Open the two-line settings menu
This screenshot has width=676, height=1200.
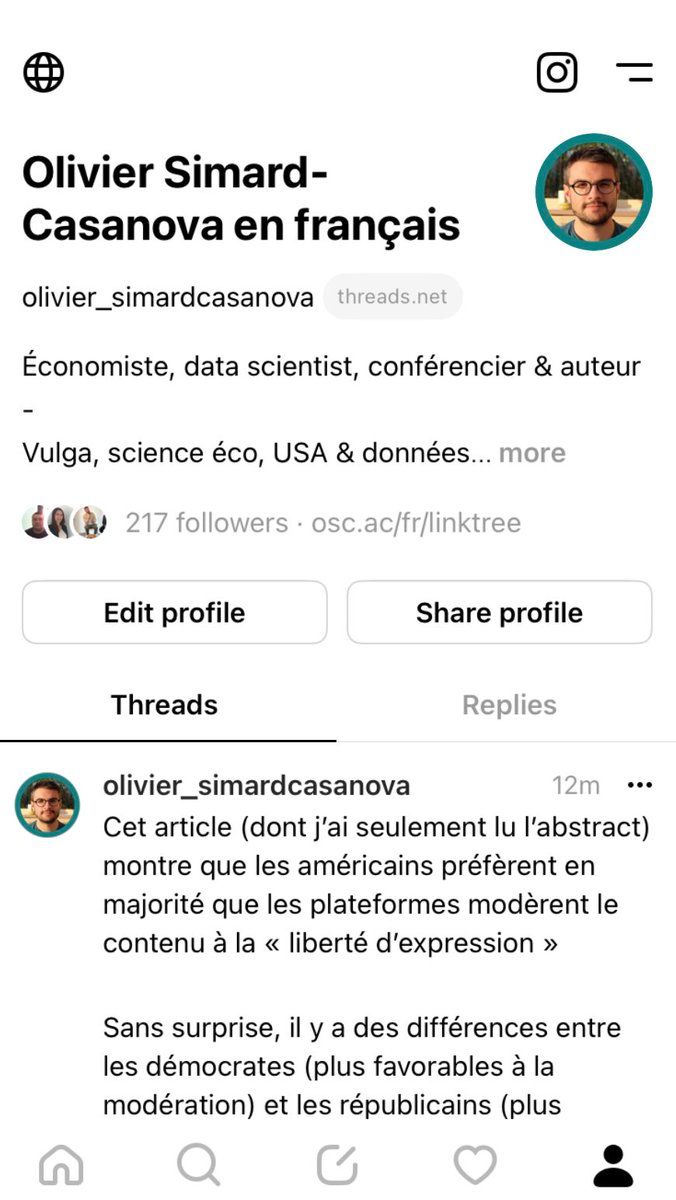tap(633, 72)
